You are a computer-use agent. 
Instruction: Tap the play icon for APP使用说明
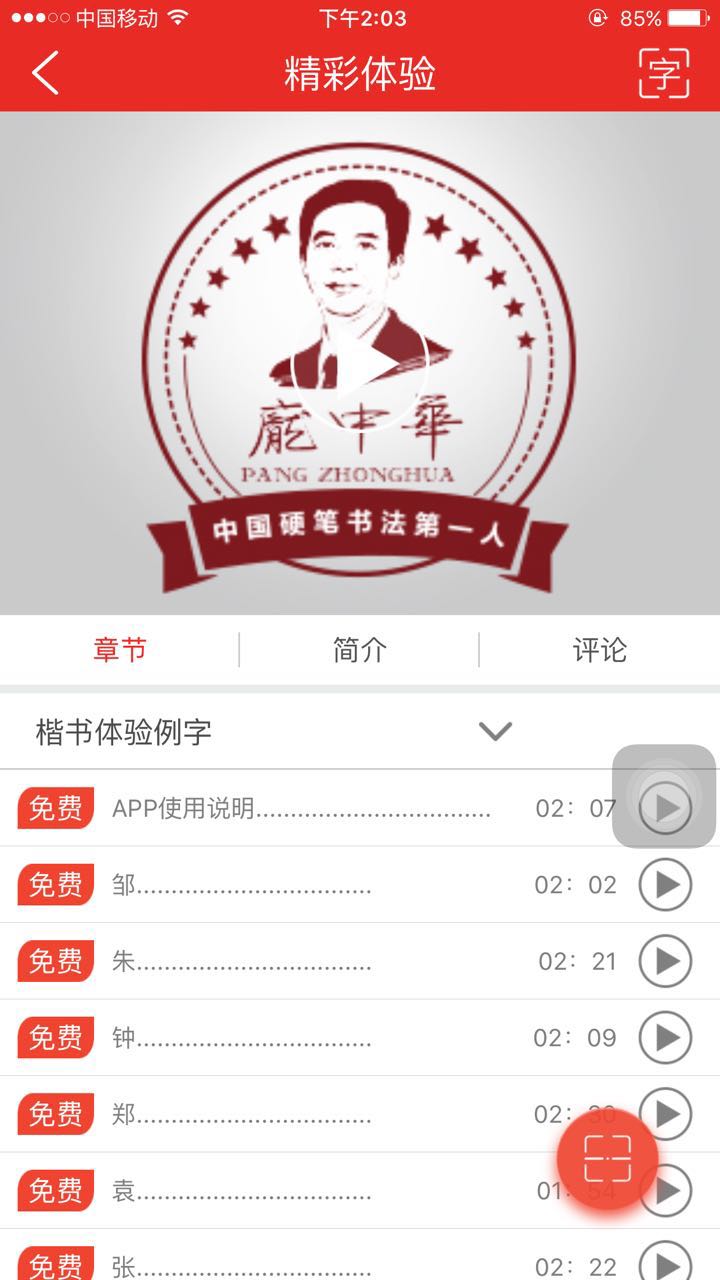pyautogui.click(x=663, y=806)
